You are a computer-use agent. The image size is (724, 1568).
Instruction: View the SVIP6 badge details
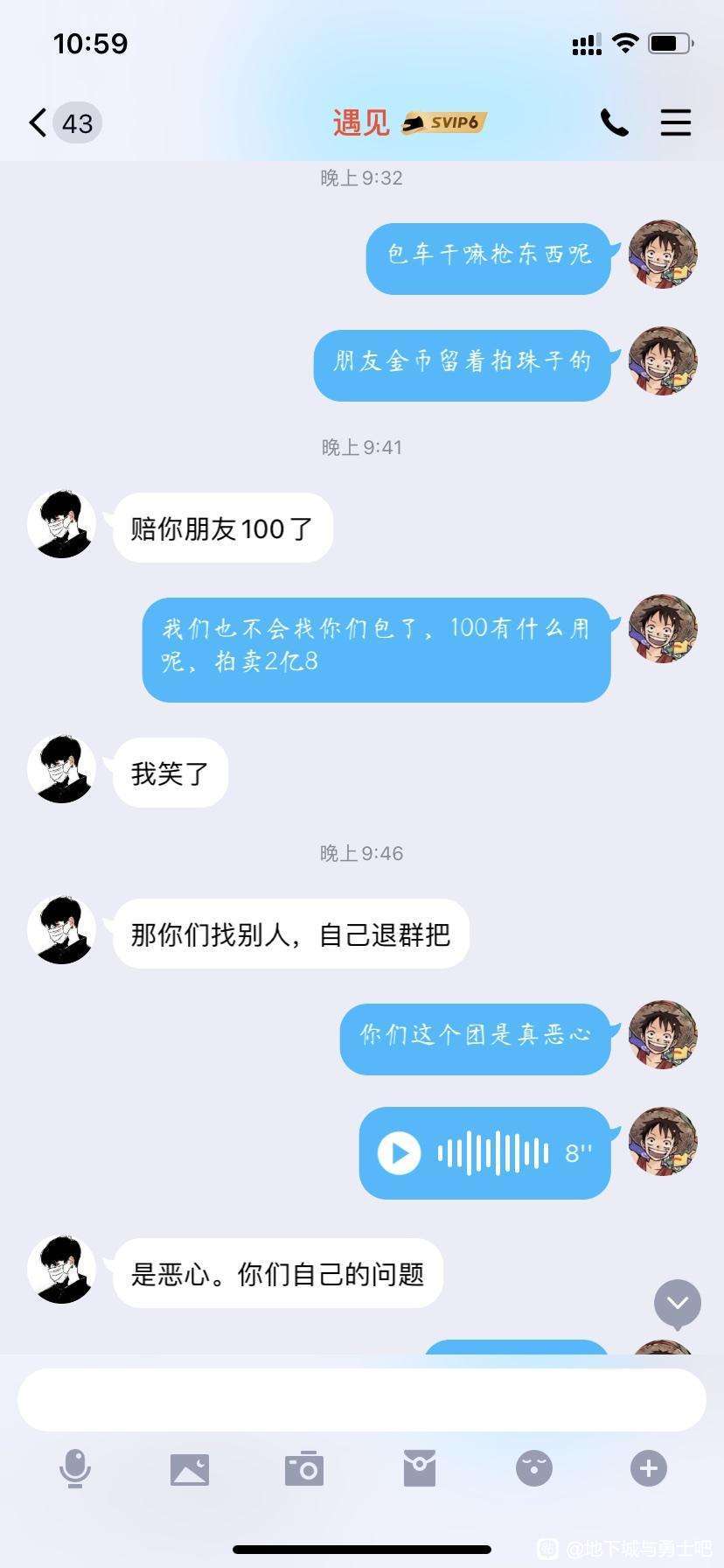coord(444,122)
